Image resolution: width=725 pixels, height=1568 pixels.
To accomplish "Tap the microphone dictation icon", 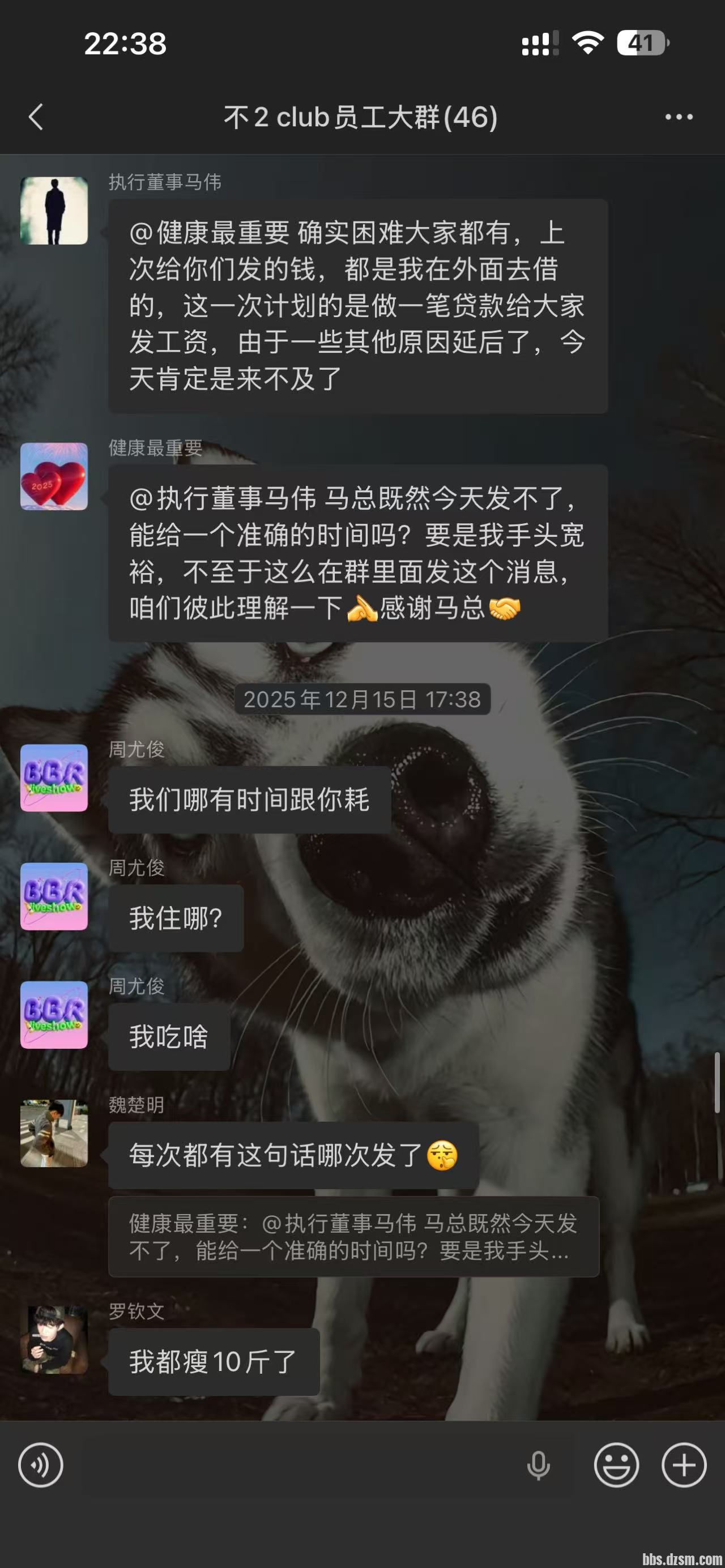I will pos(538,1465).
